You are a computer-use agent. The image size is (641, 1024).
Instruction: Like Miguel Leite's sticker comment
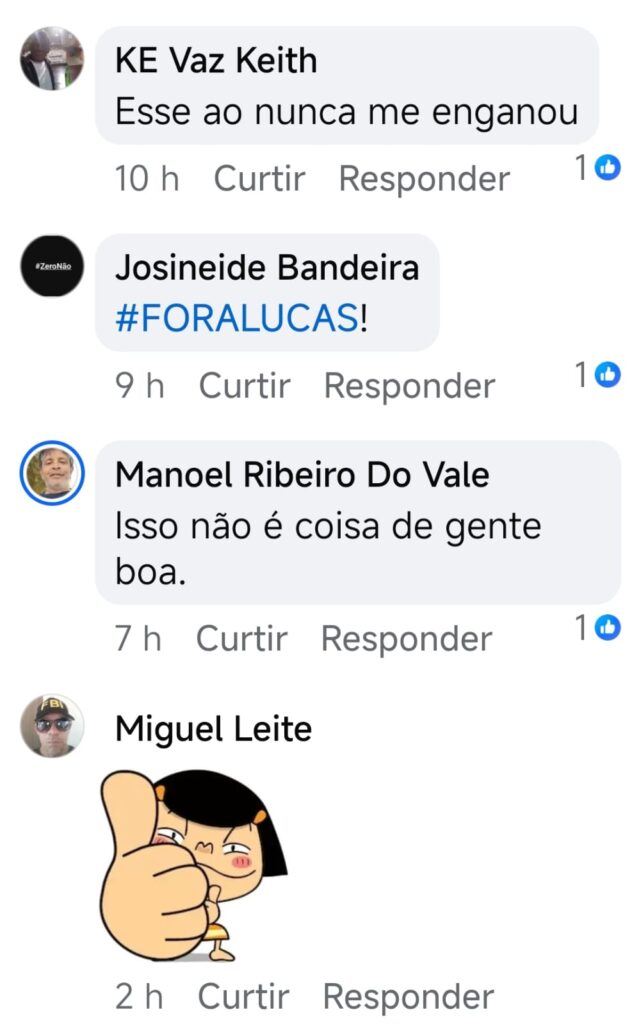243,996
